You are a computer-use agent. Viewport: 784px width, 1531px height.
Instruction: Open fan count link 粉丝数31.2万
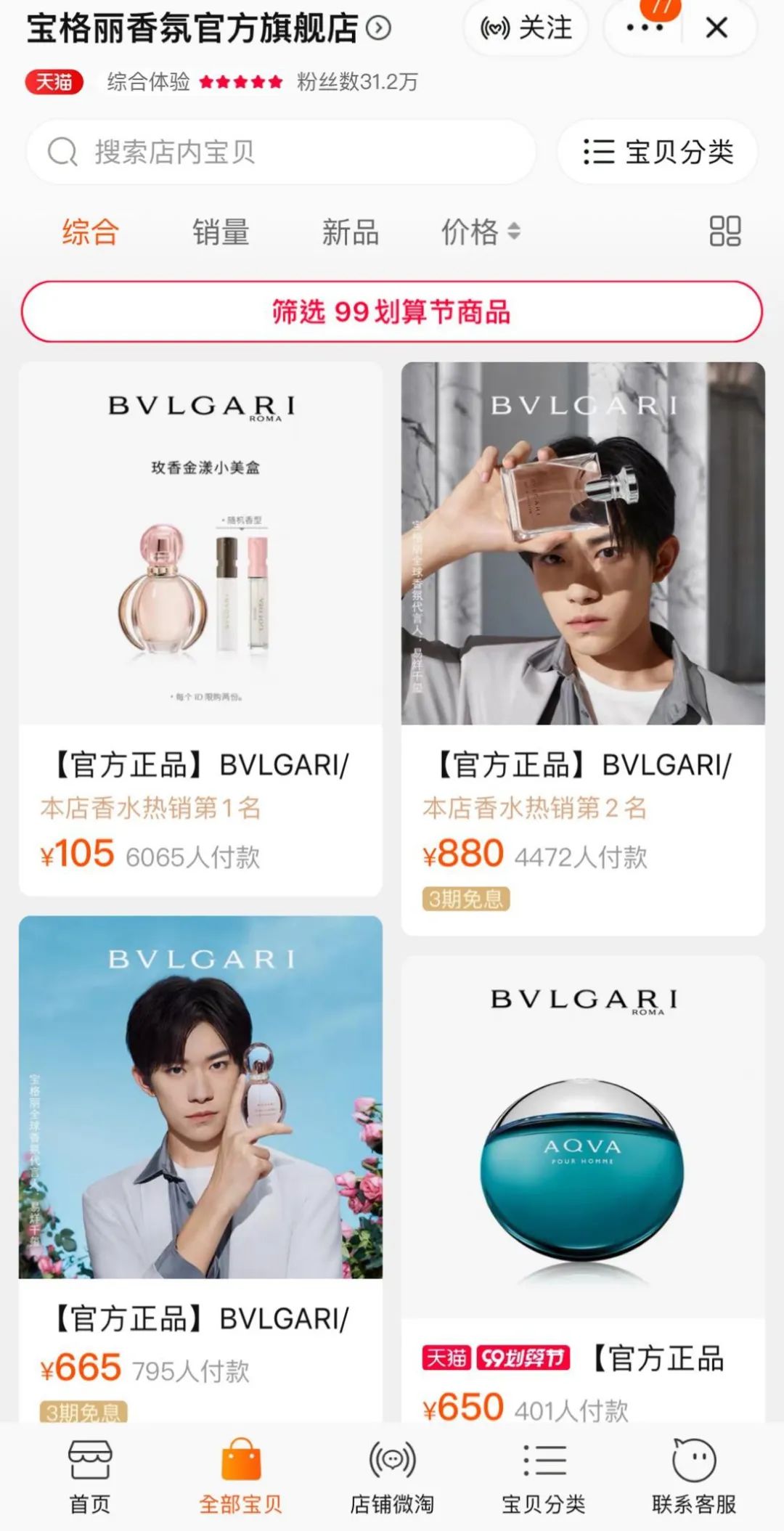click(357, 82)
